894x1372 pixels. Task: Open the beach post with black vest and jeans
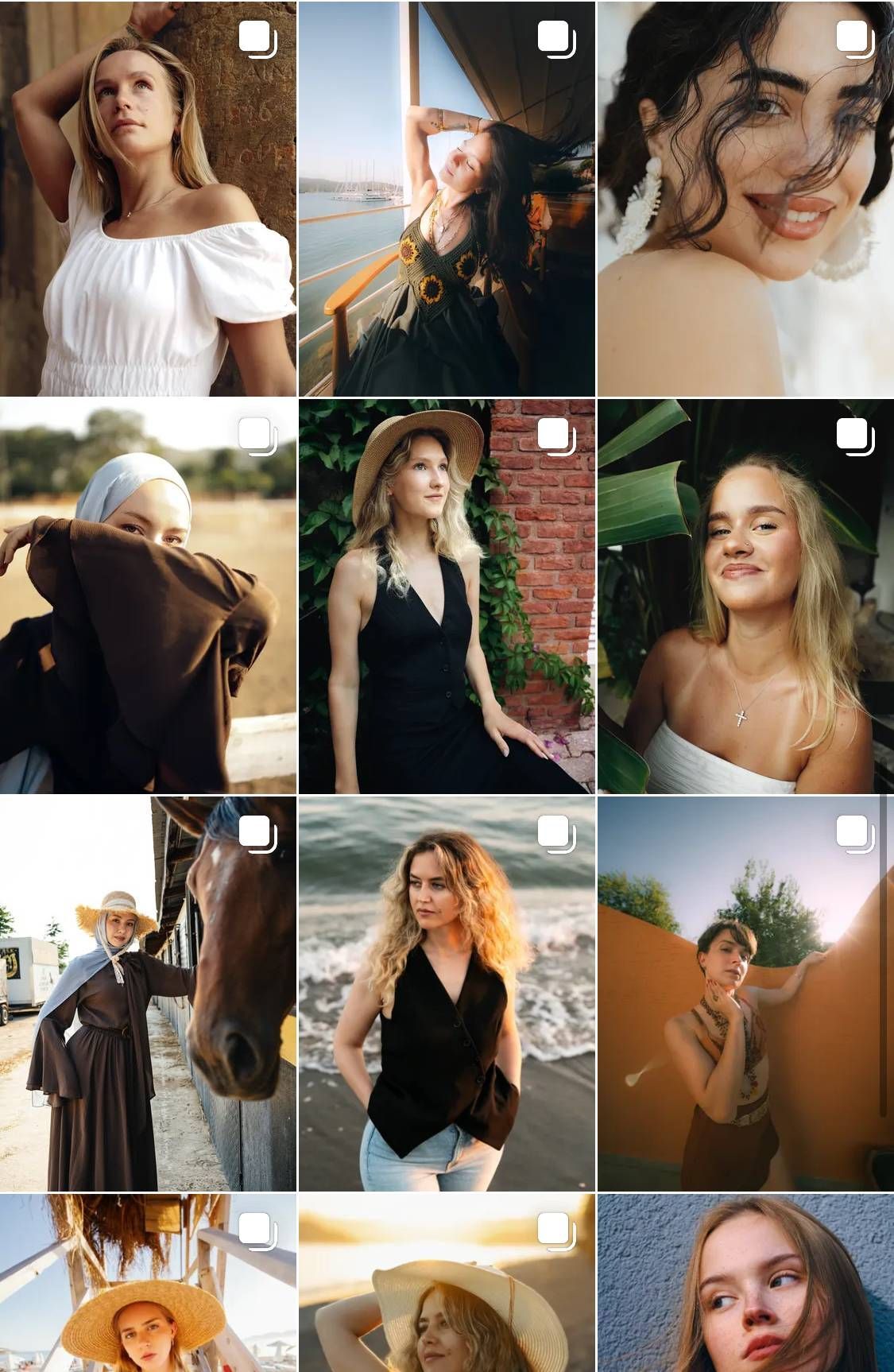coord(447,994)
